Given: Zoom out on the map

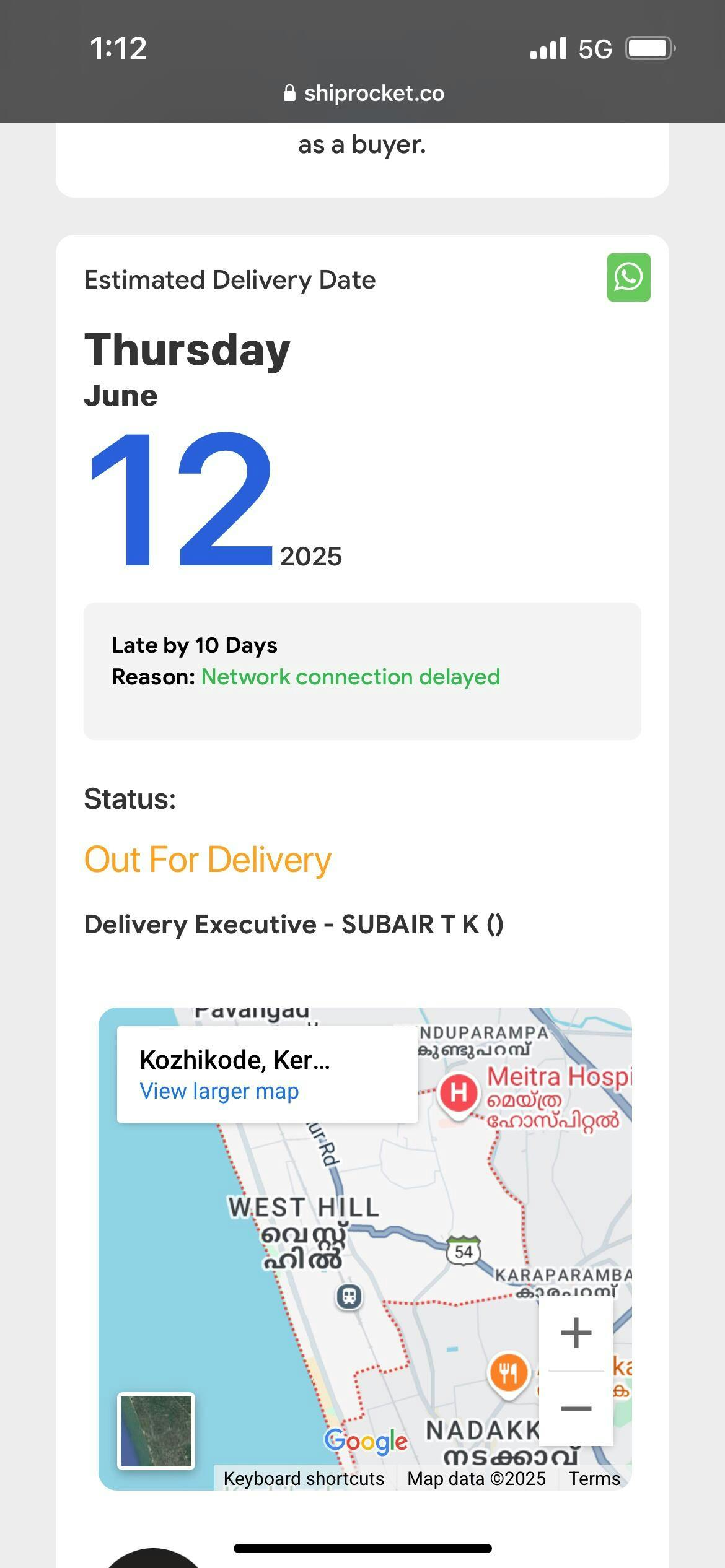Looking at the screenshot, I should [576, 1409].
